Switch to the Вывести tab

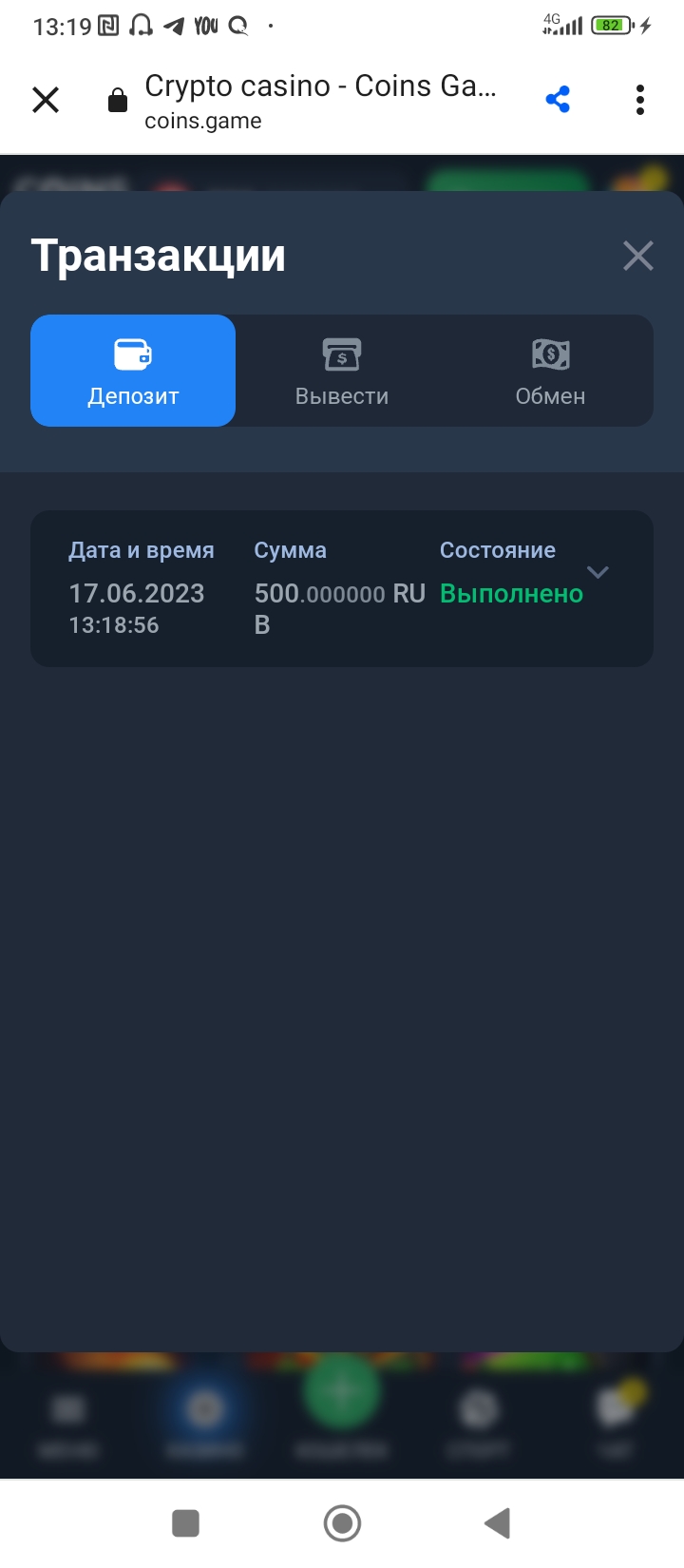click(342, 371)
